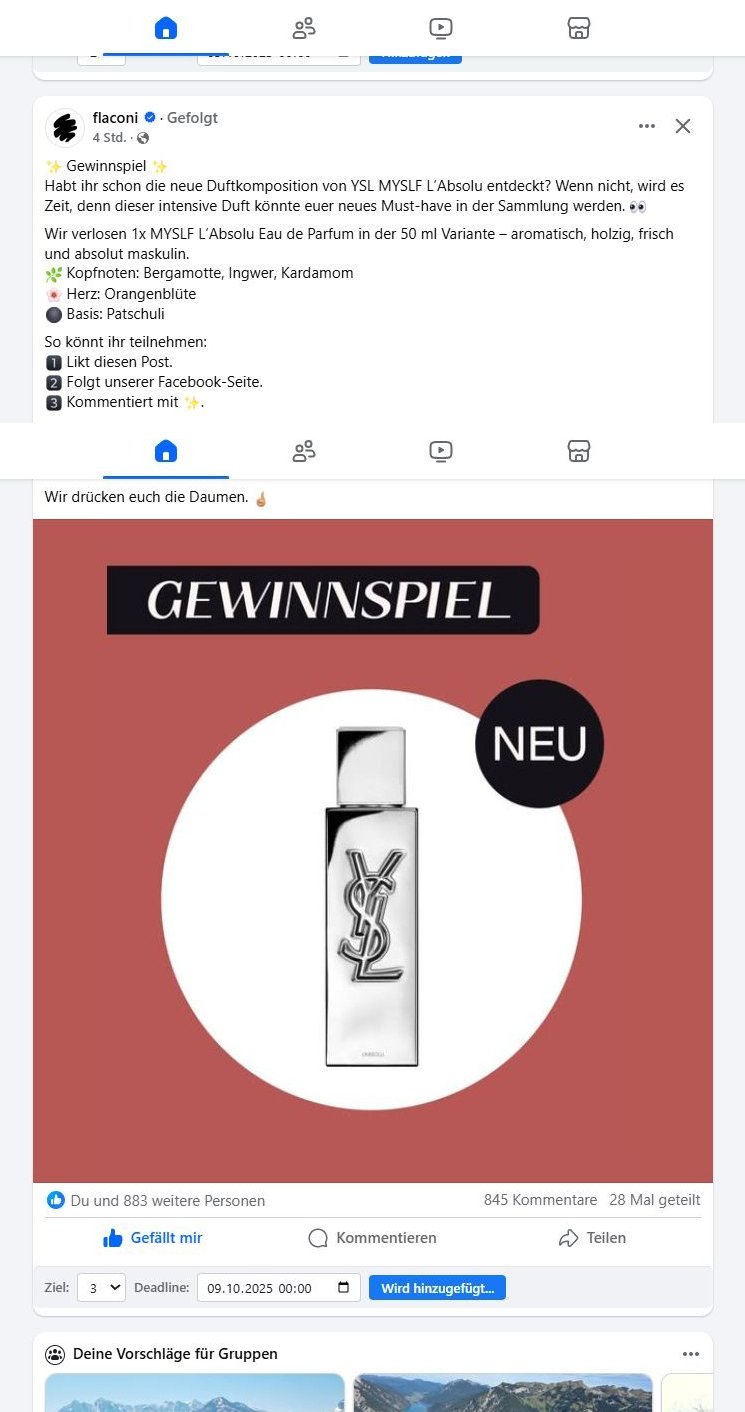
Task: Open the 845 Kommentare list
Action: [540, 1200]
